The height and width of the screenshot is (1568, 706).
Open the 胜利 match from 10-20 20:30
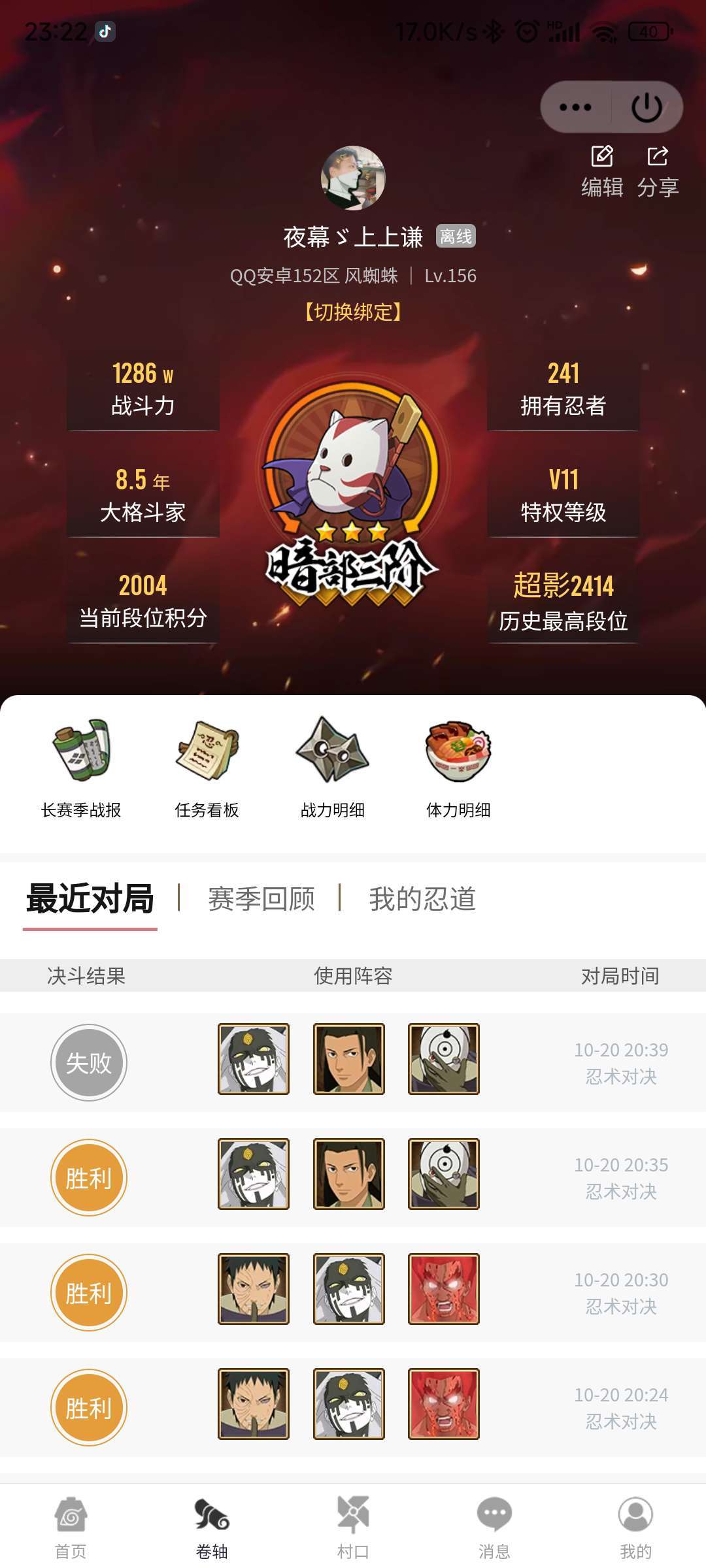coord(353,1292)
